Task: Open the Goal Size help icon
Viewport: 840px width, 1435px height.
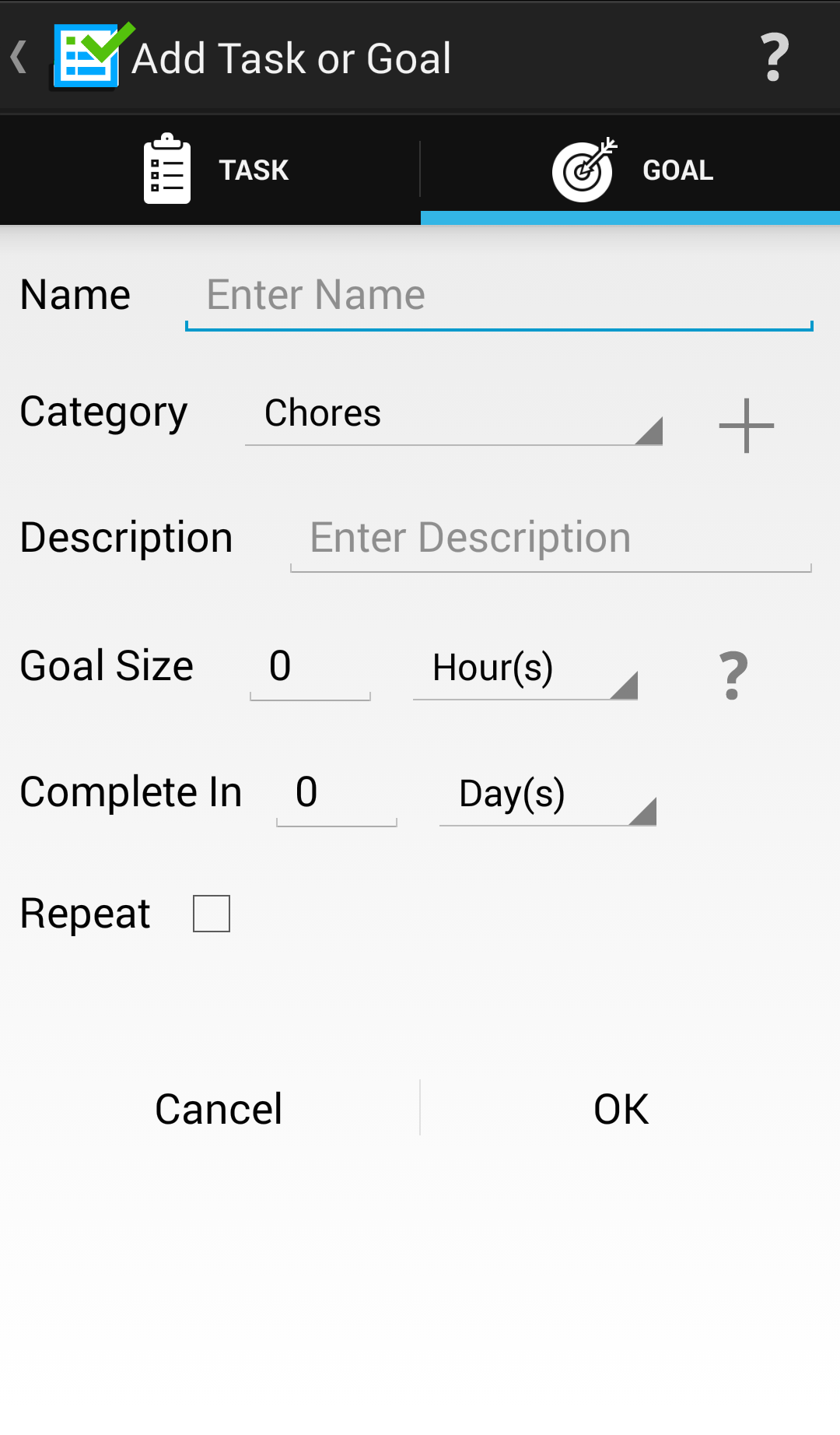Action: (x=733, y=675)
